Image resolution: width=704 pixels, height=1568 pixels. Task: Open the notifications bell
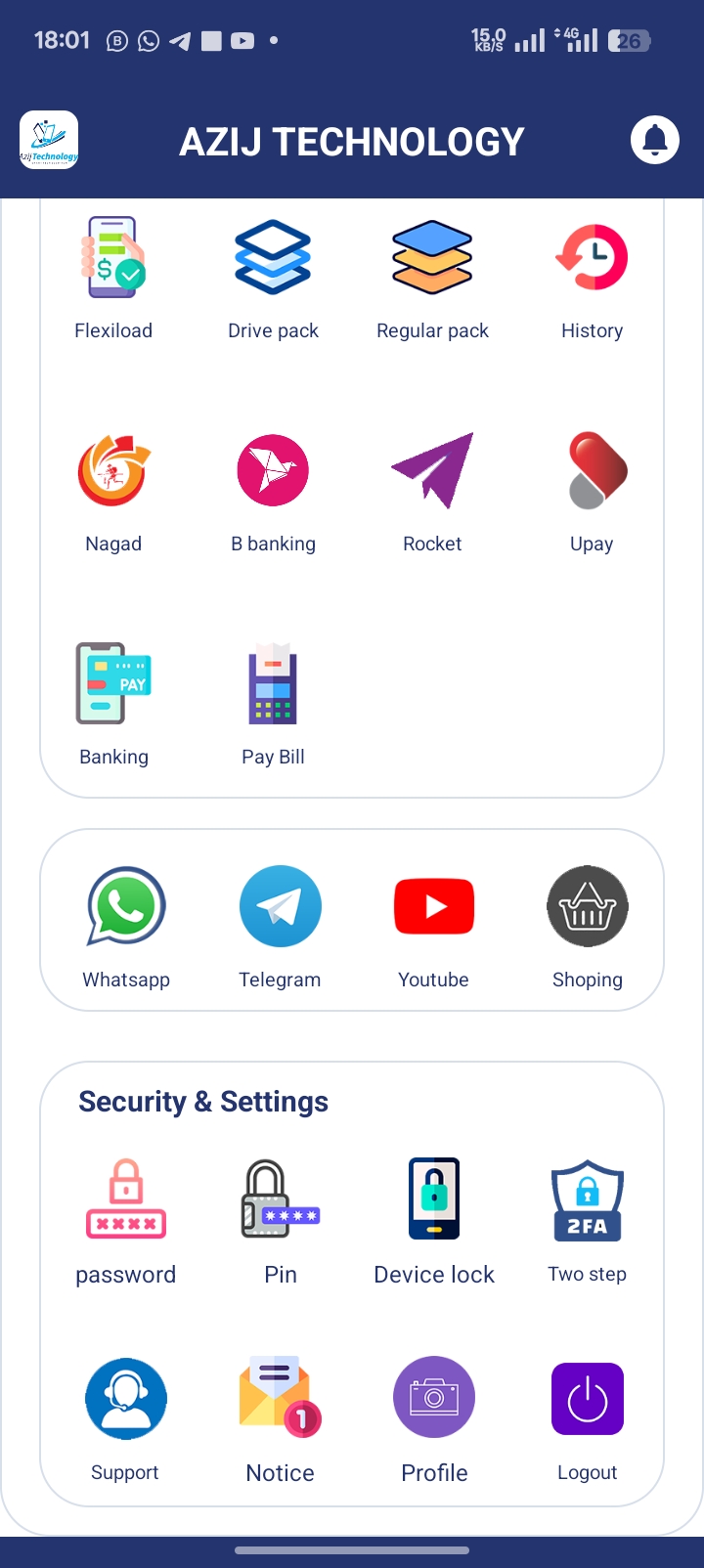655,141
